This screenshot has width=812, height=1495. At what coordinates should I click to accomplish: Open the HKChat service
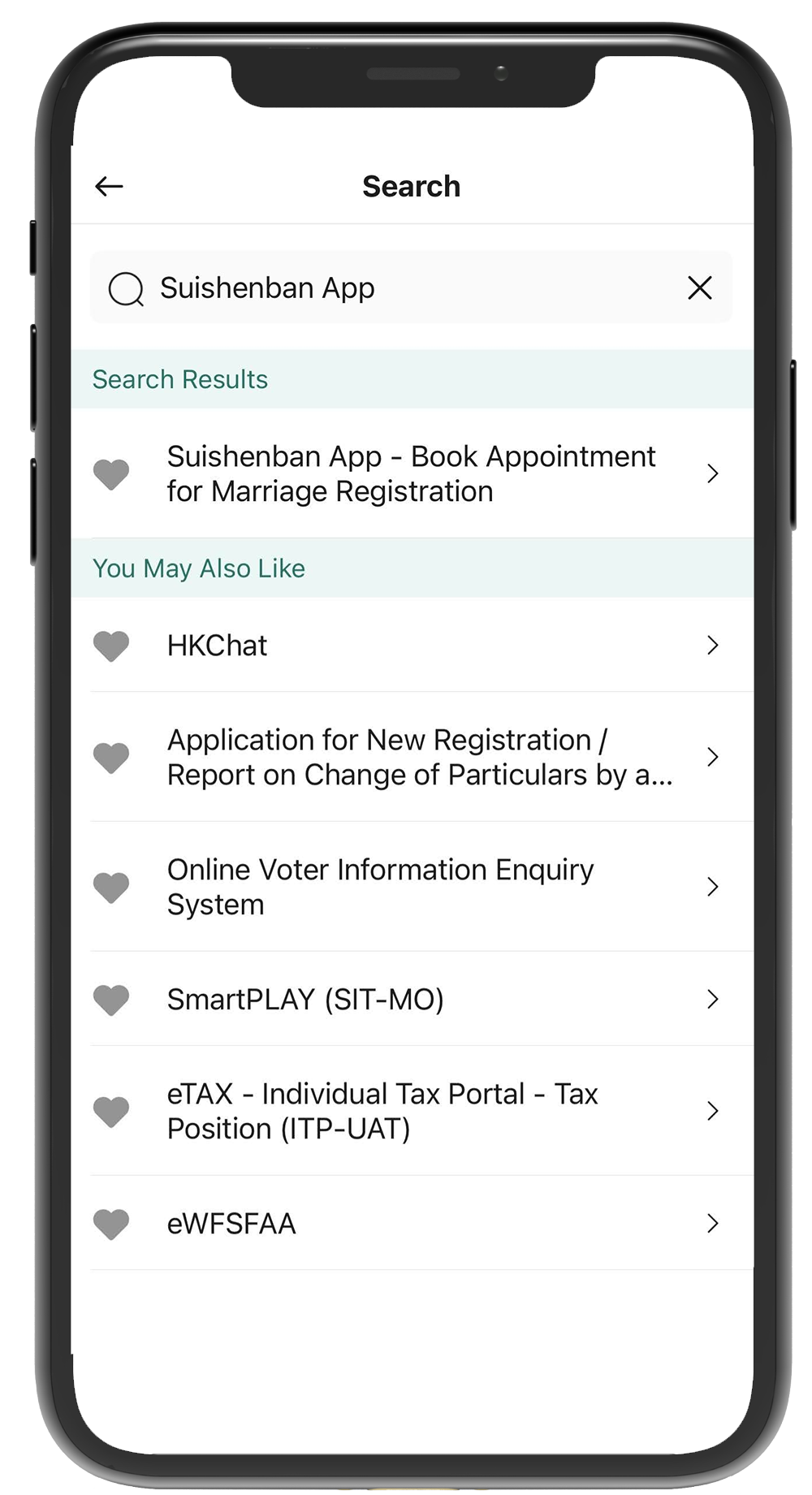[x=411, y=646]
